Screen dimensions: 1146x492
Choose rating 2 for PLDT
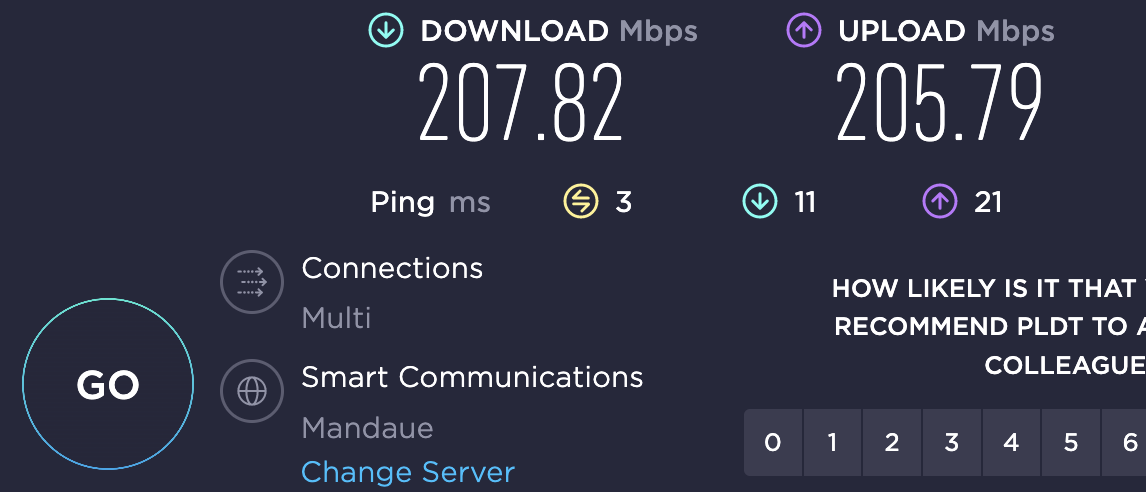(892, 442)
